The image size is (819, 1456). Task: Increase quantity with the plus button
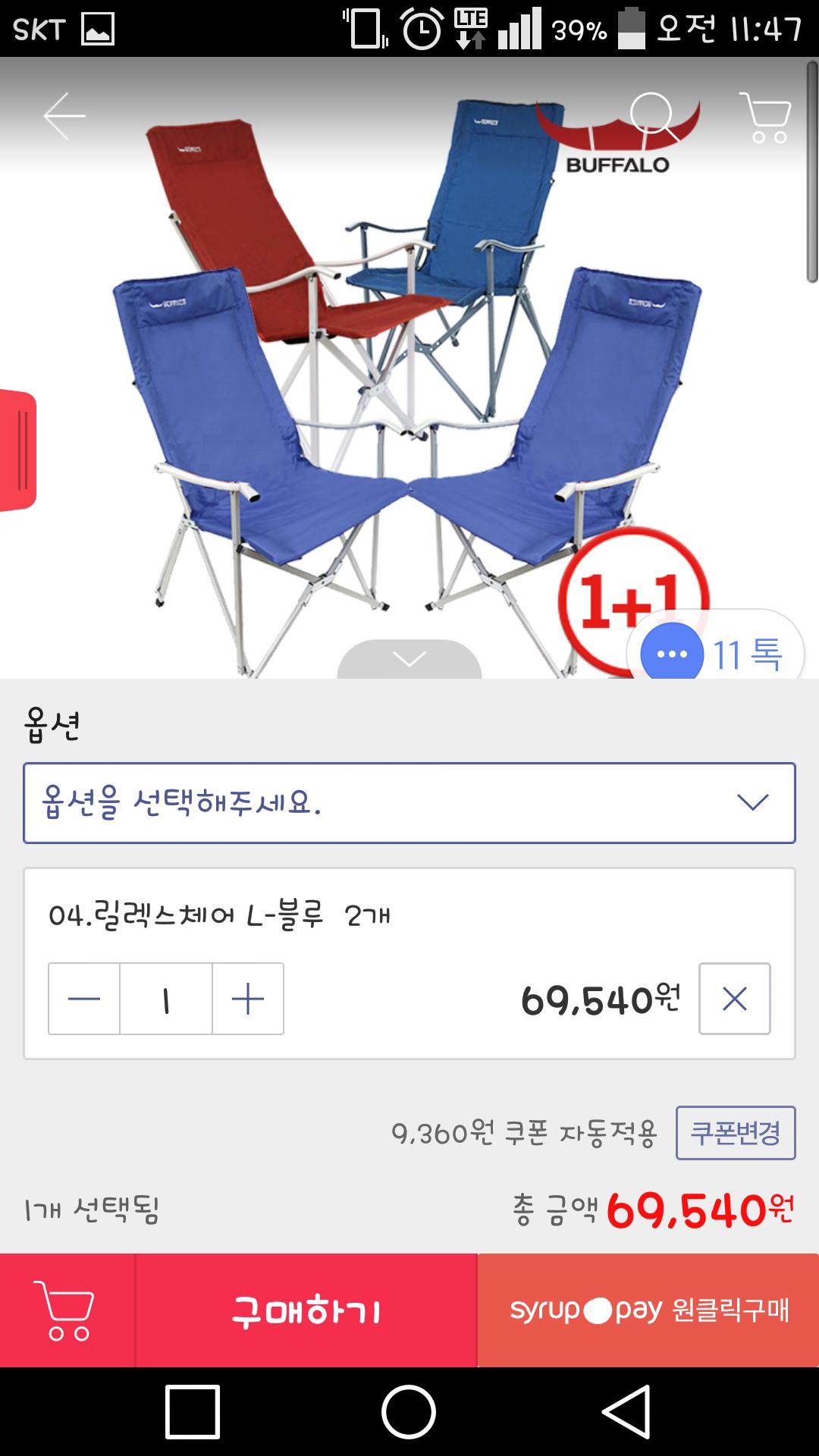(x=248, y=999)
